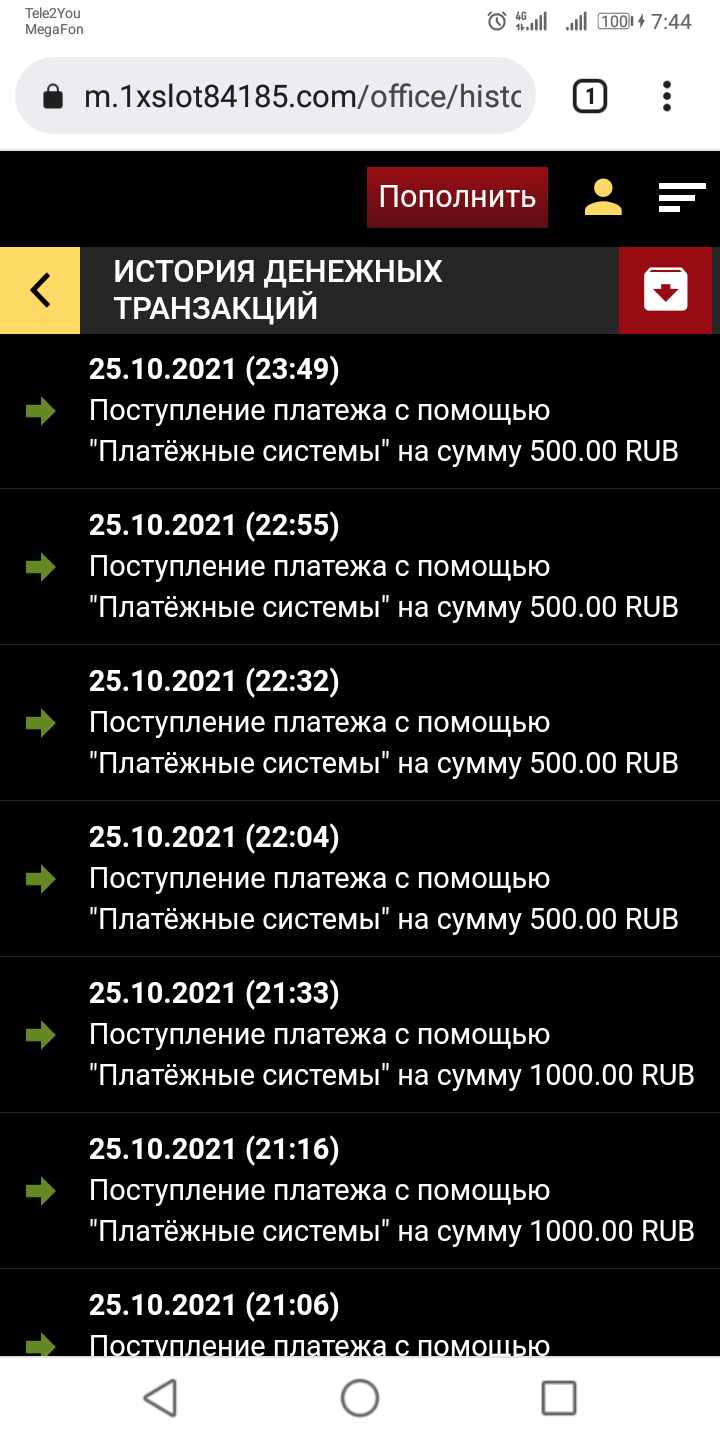Image resolution: width=720 pixels, height=1440 pixels.
Task: Click the padlock icon in the address bar
Action: pyautogui.click(x=53, y=96)
